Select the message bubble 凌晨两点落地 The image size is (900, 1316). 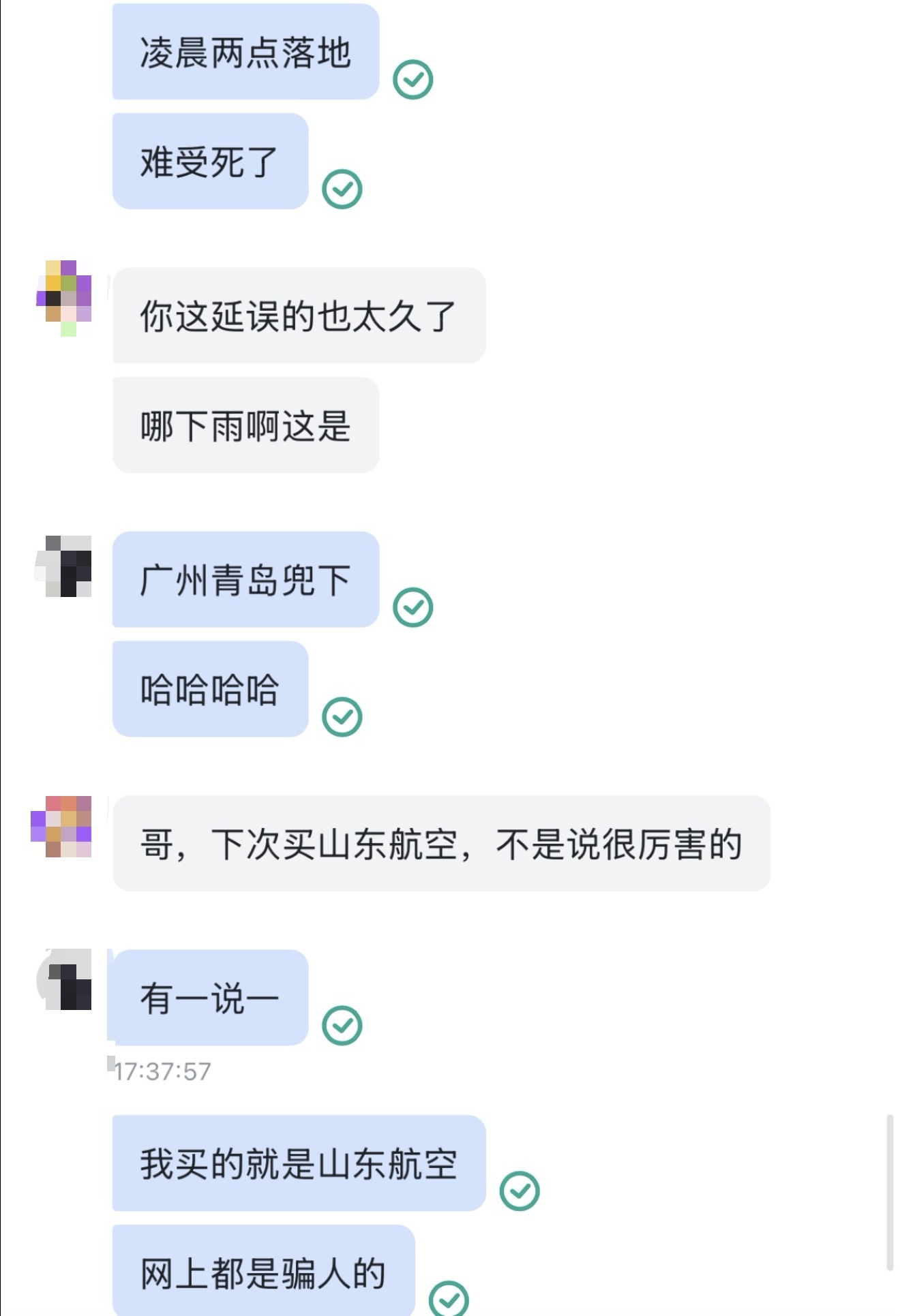point(245,51)
